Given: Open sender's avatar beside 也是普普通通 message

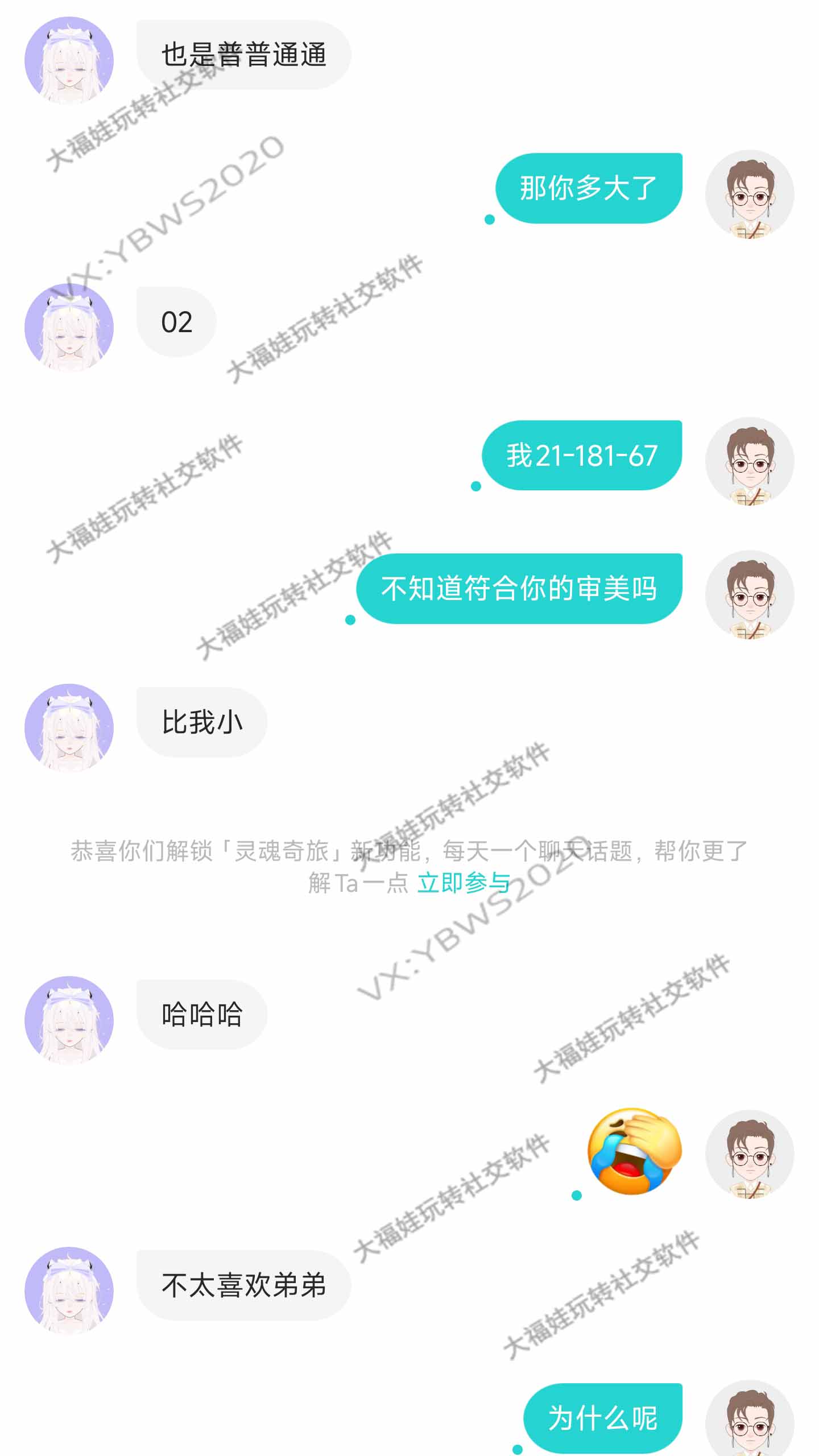Looking at the screenshot, I should [x=69, y=60].
